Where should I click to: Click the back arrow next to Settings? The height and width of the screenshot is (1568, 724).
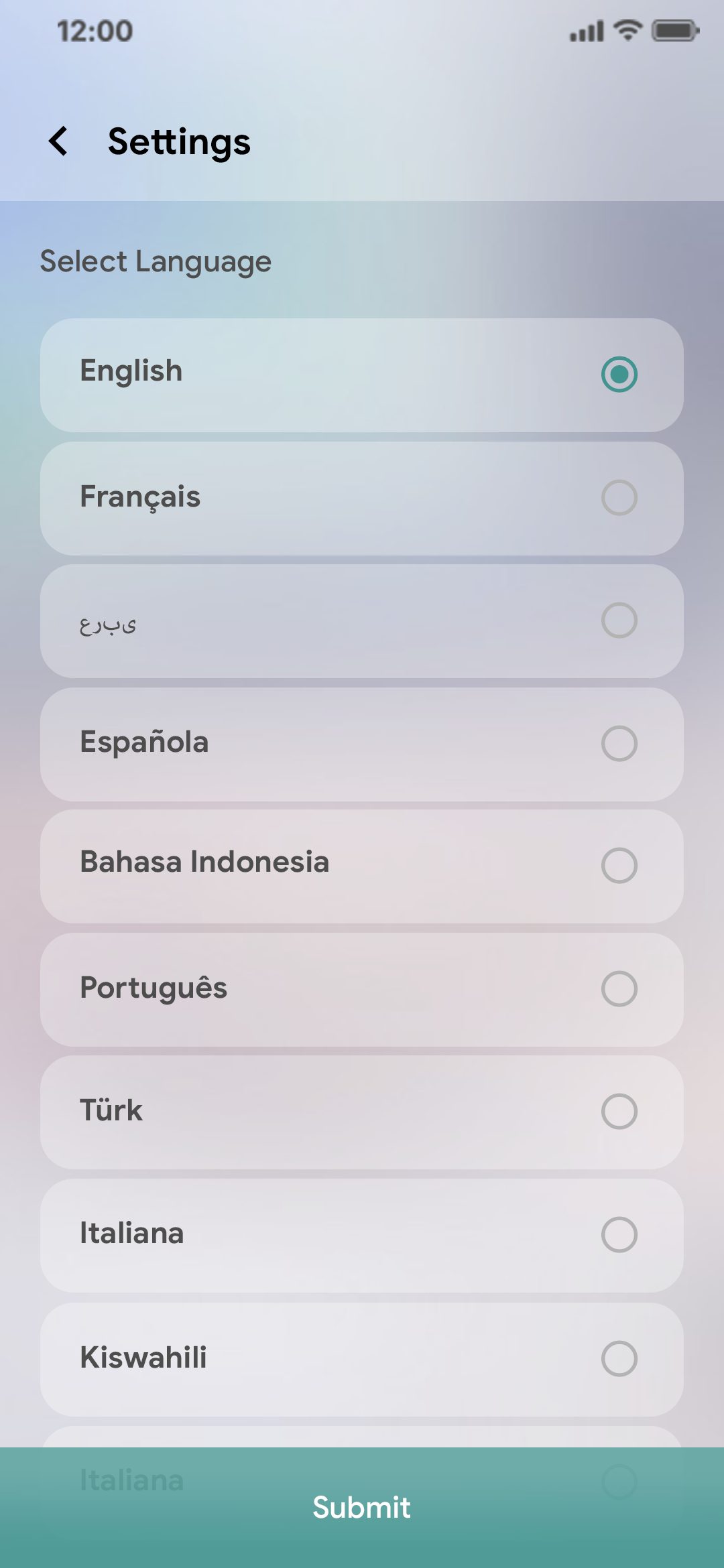[x=59, y=142]
